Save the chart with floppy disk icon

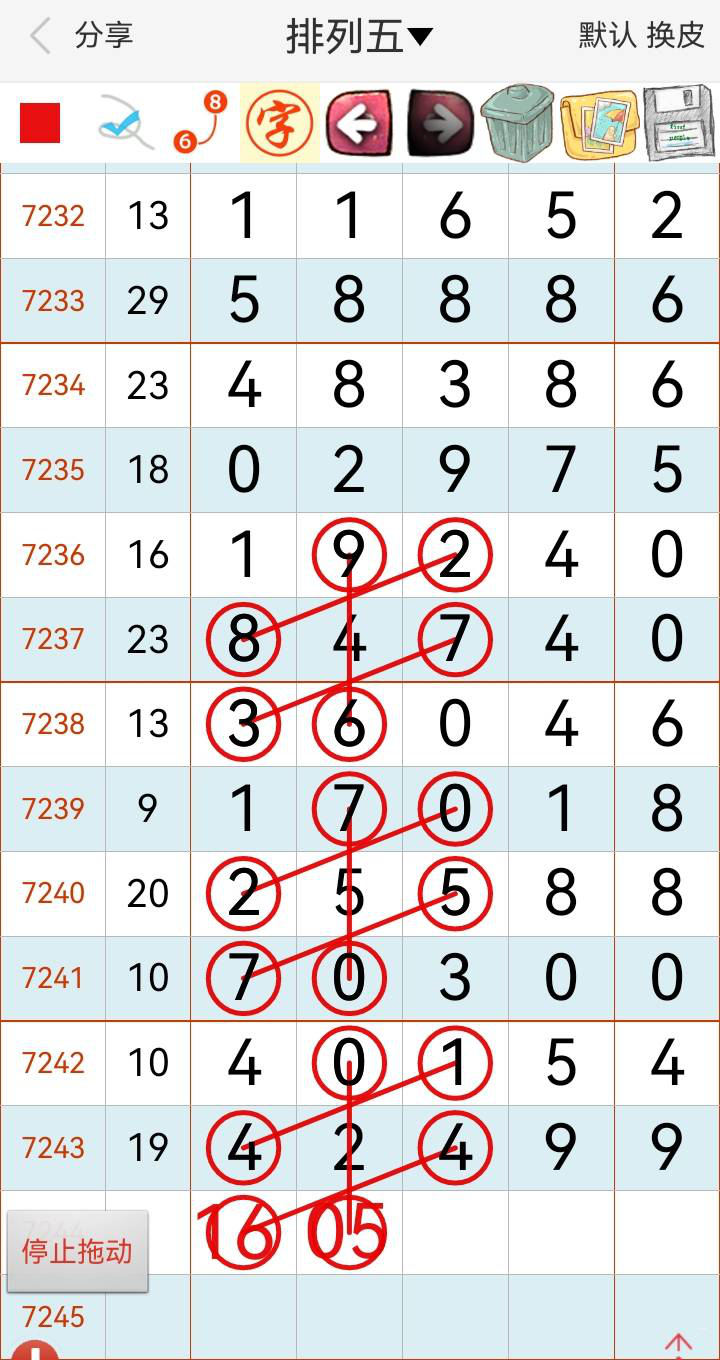pos(679,124)
